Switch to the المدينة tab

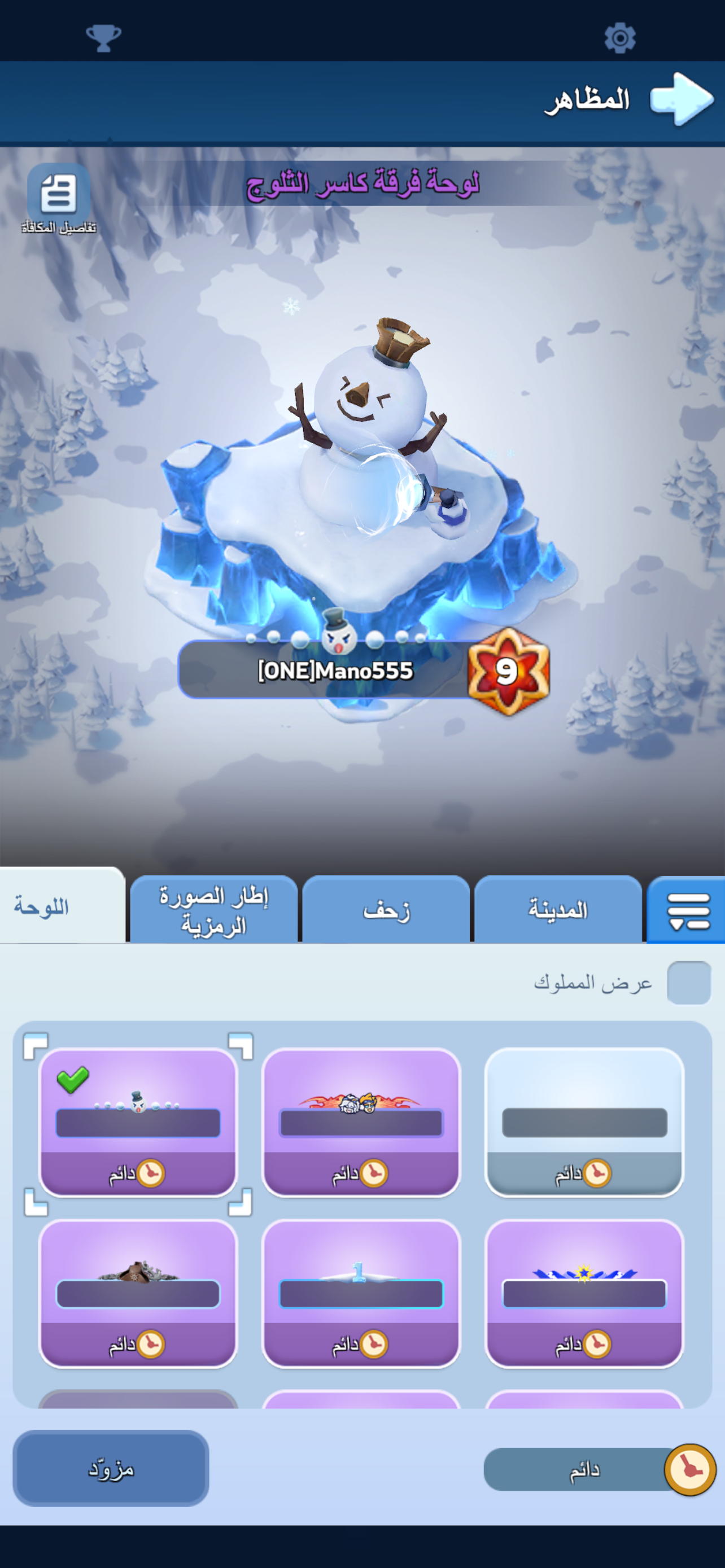(558, 909)
